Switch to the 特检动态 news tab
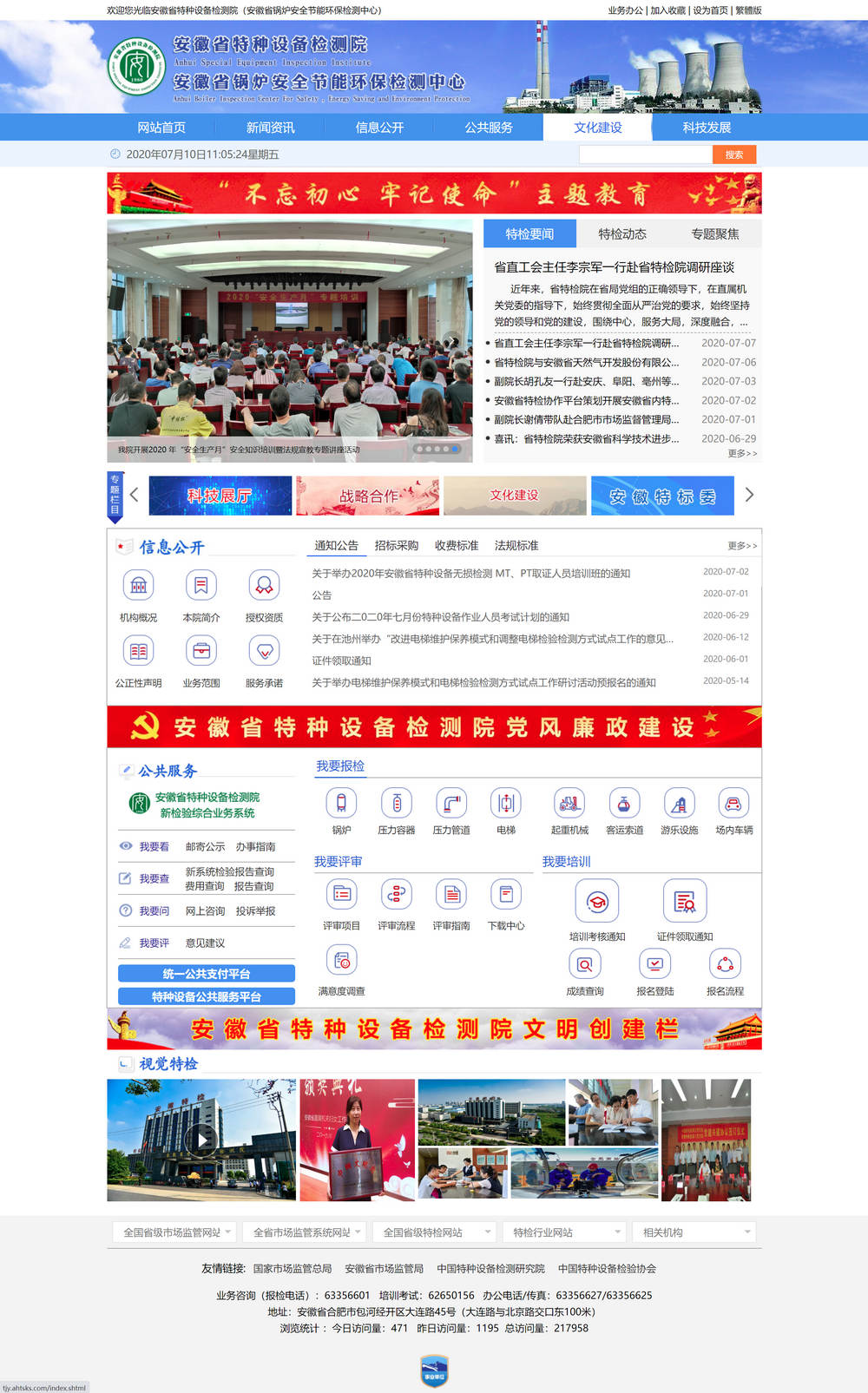This screenshot has height=1393, width=868. (x=622, y=233)
